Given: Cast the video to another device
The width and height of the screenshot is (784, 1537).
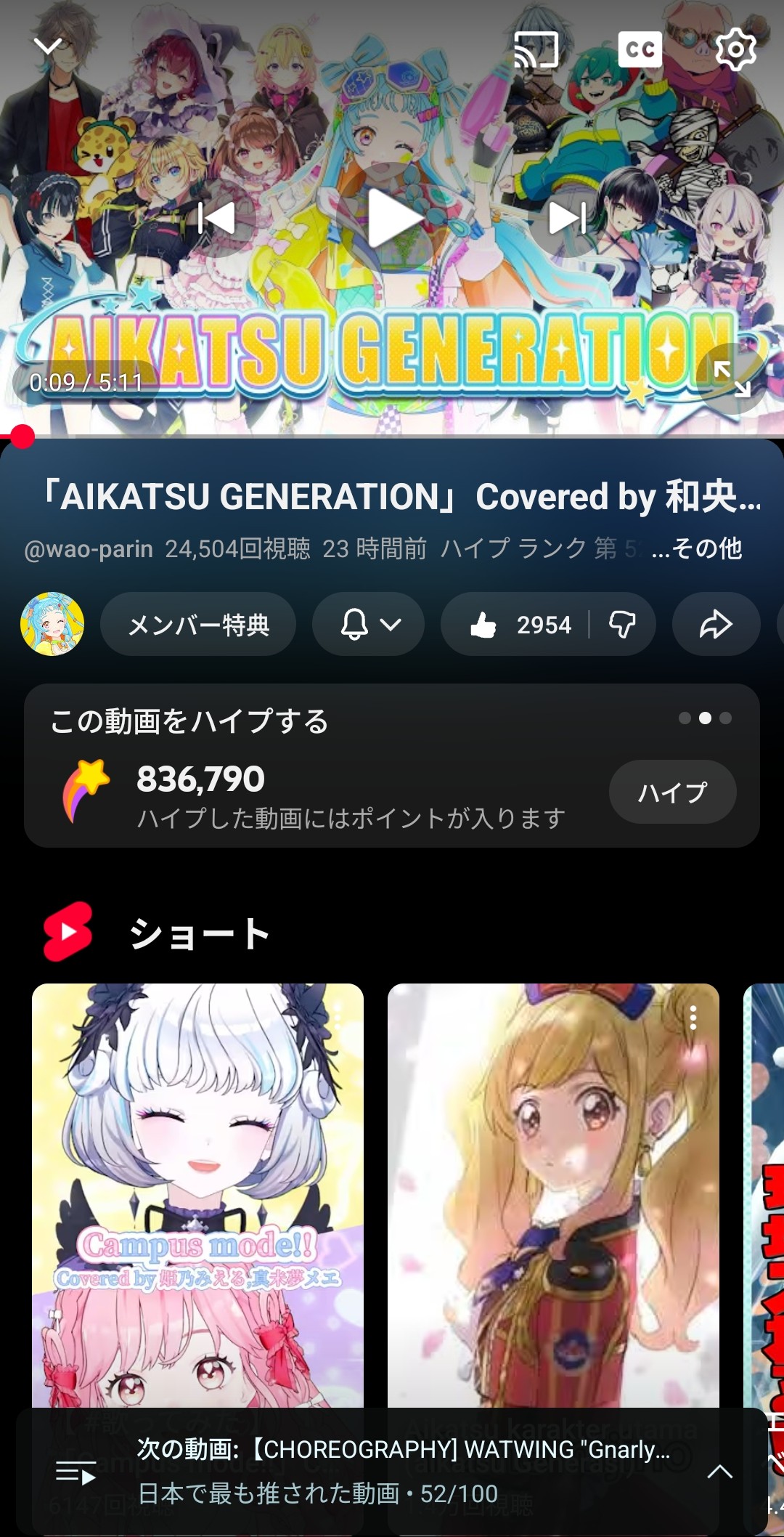Looking at the screenshot, I should [536, 50].
